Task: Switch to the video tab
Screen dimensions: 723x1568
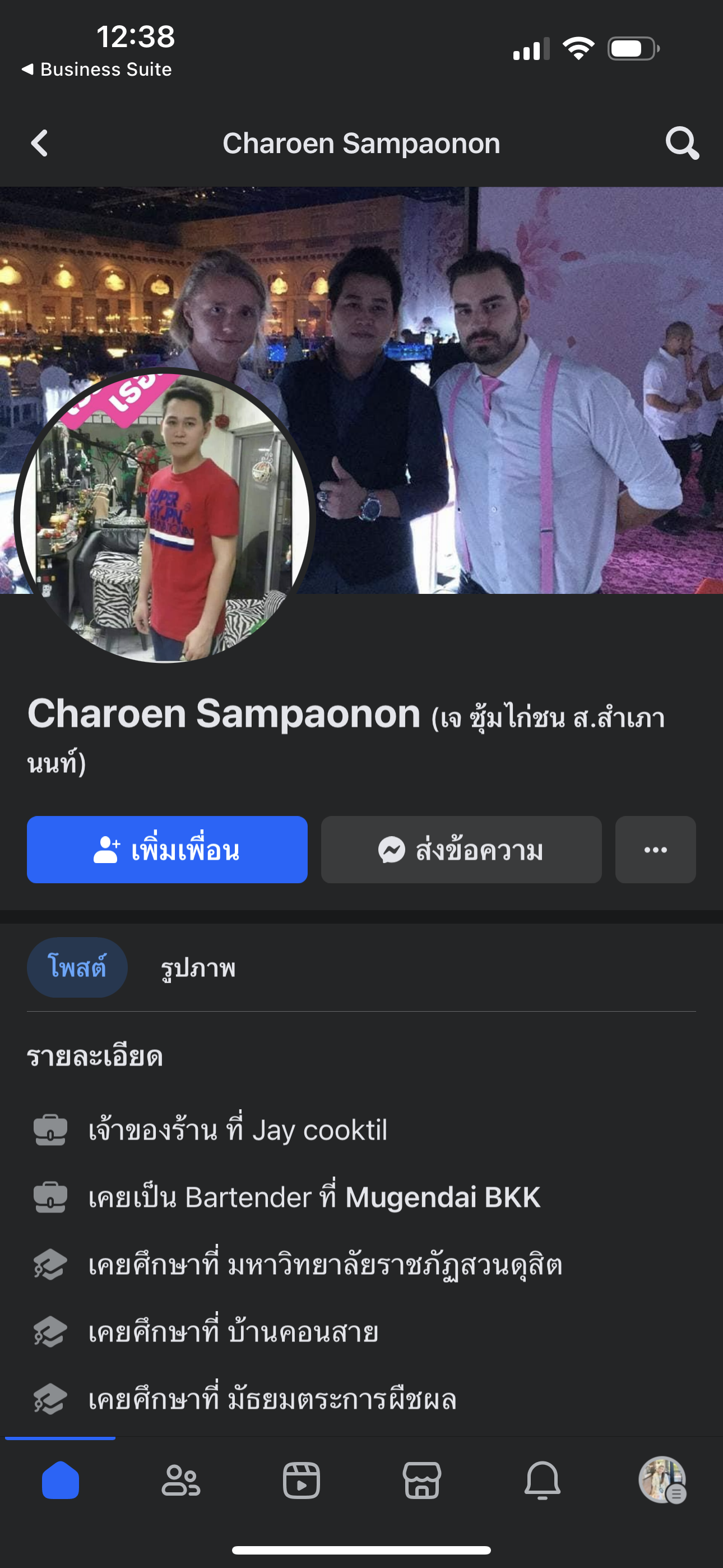Action: (x=302, y=1480)
